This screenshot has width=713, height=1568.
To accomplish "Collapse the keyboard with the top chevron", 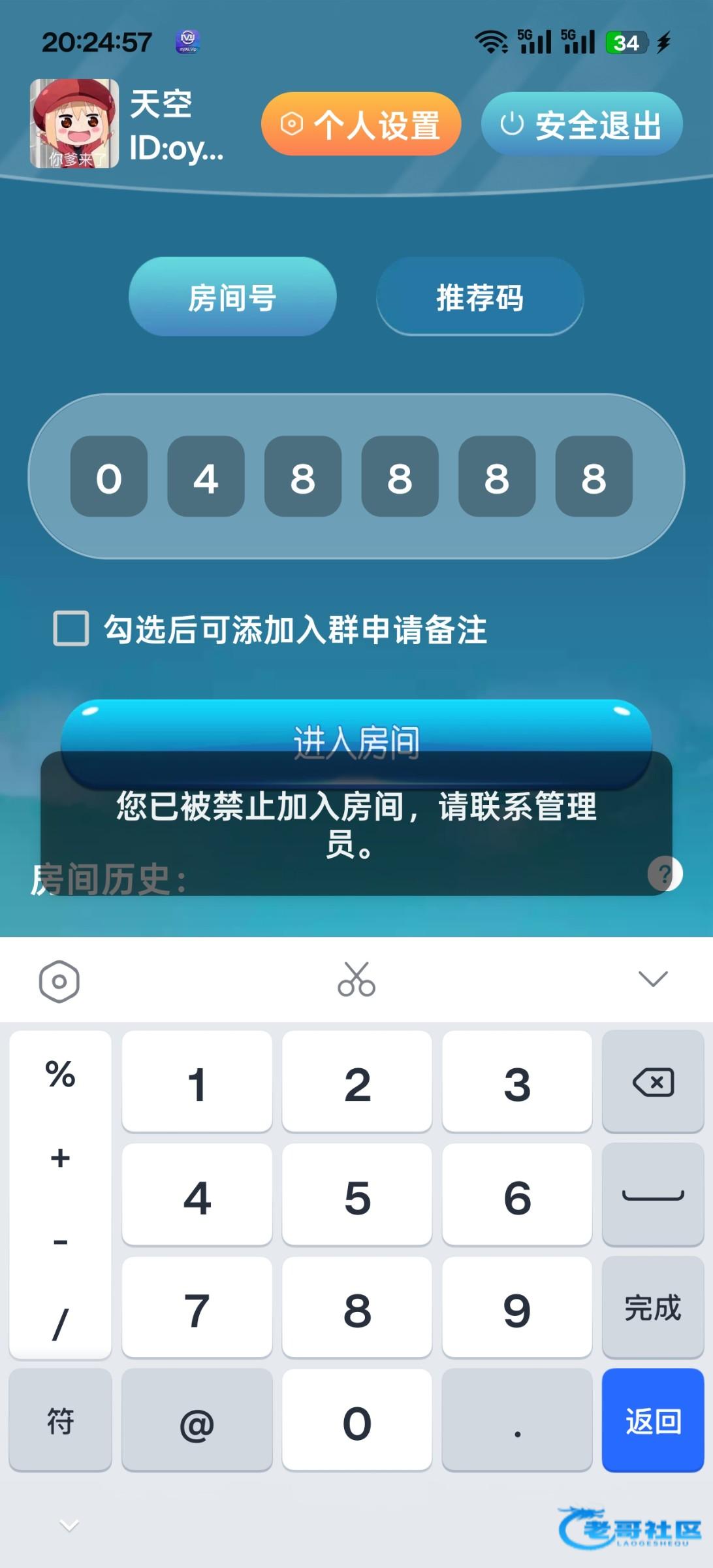I will [653, 979].
